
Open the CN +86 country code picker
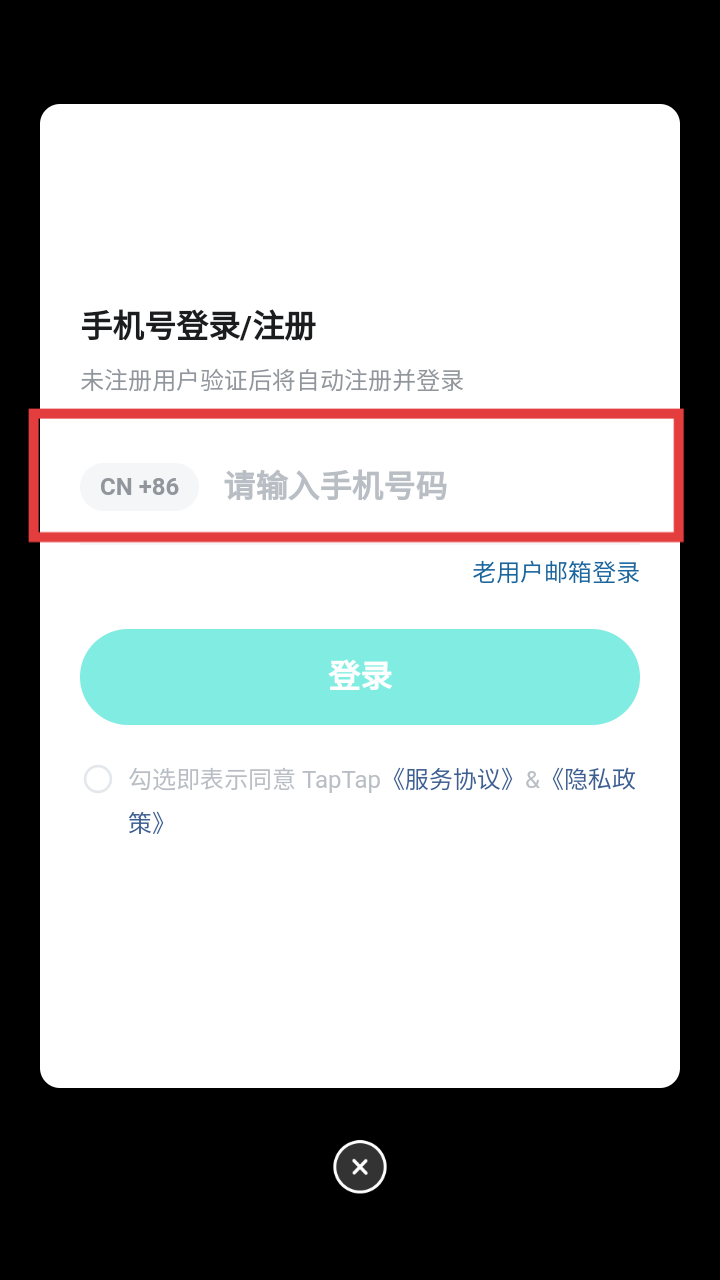coord(139,487)
